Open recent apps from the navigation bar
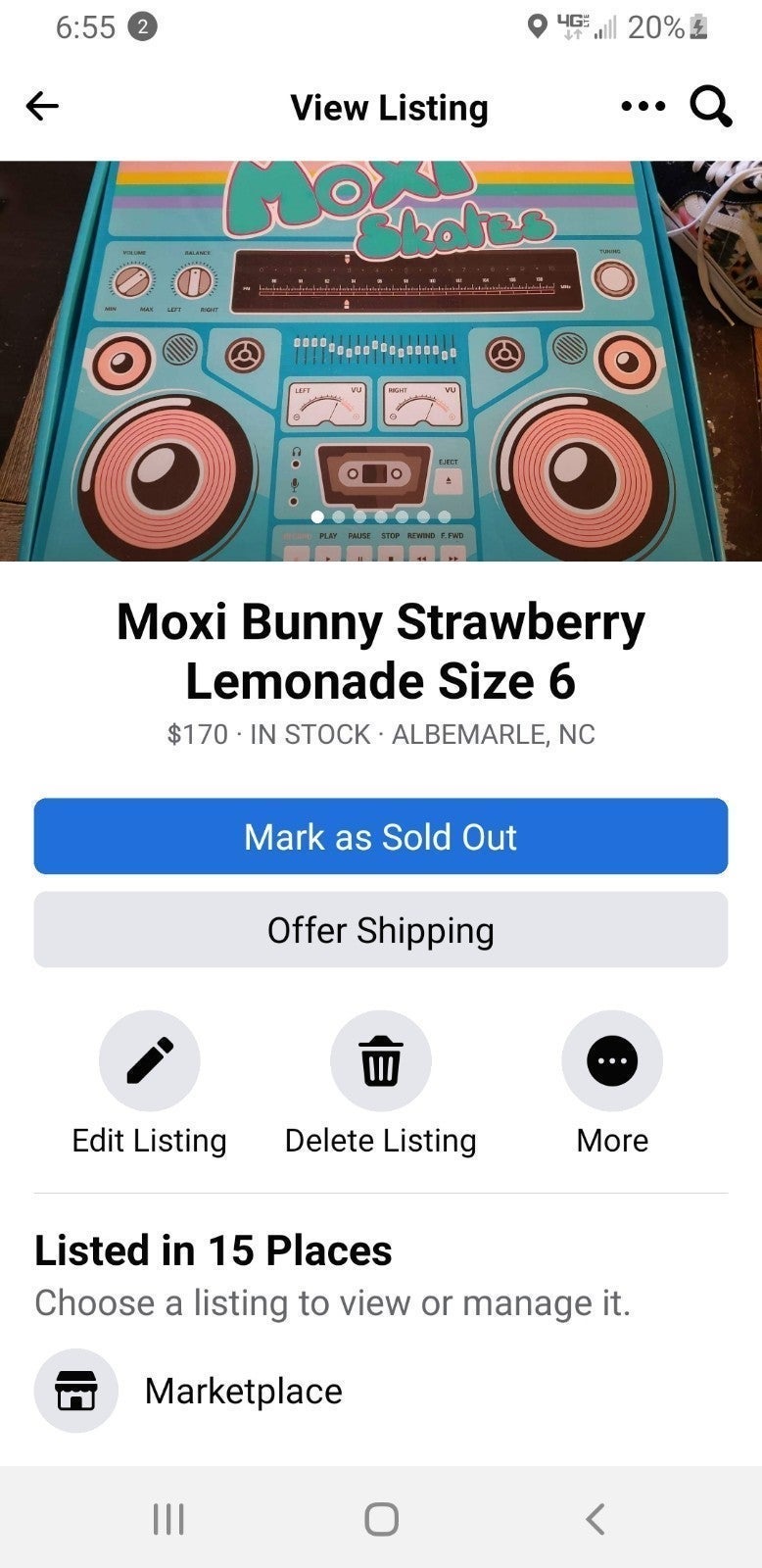This screenshot has width=762, height=1568. click(x=168, y=1519)
